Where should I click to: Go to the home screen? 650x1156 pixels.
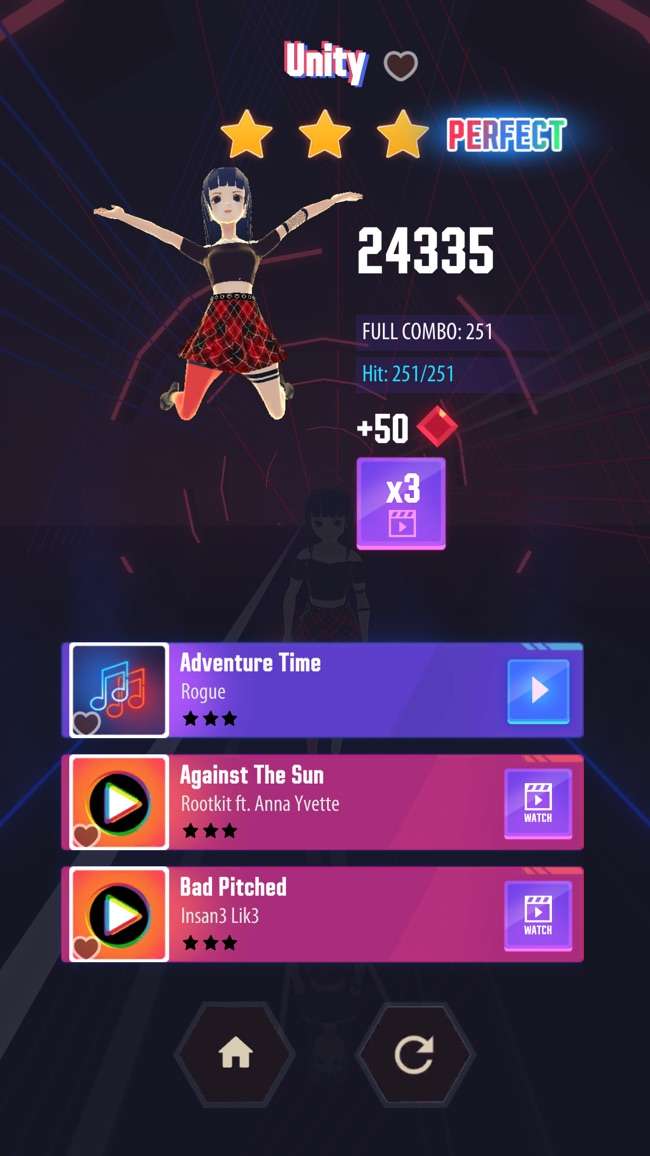[236, 1053]
